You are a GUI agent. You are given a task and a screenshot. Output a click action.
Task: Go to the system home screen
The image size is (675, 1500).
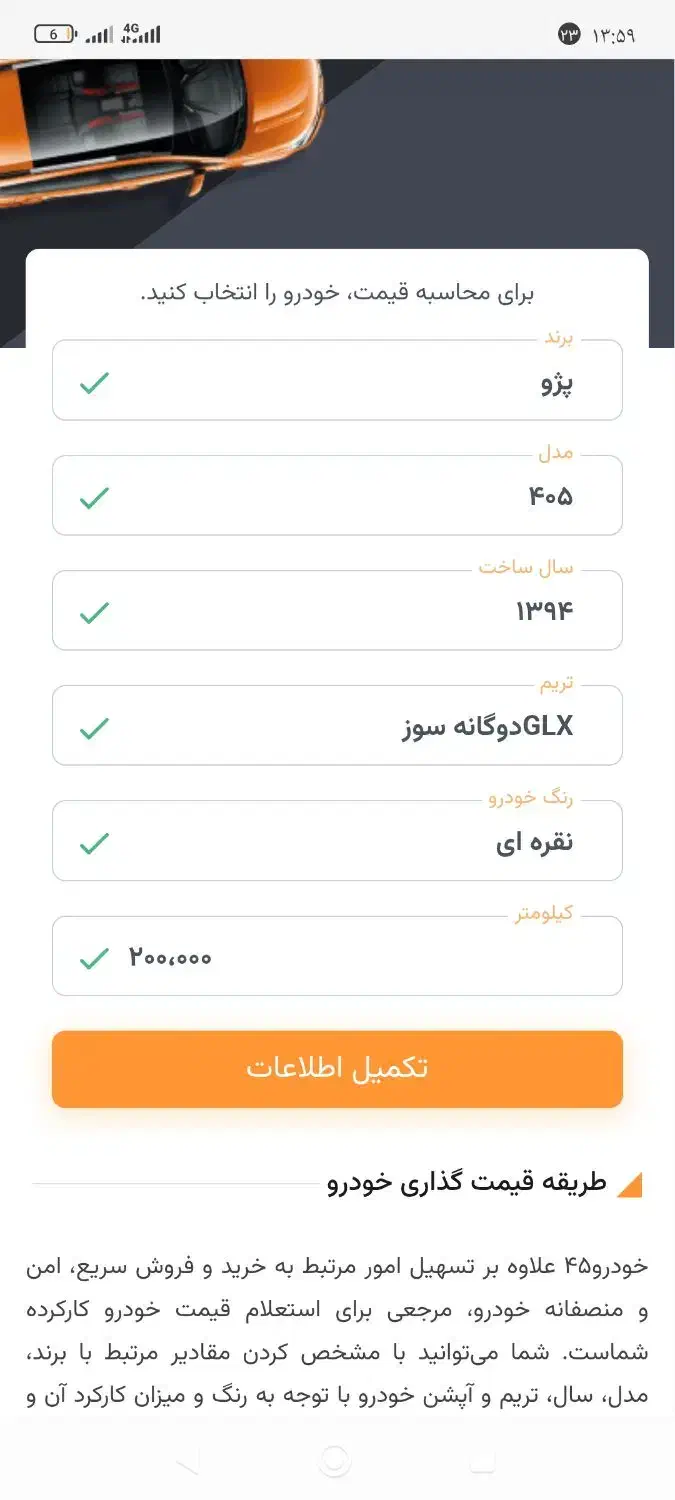pyautogui.click(x=335, y=1462)
